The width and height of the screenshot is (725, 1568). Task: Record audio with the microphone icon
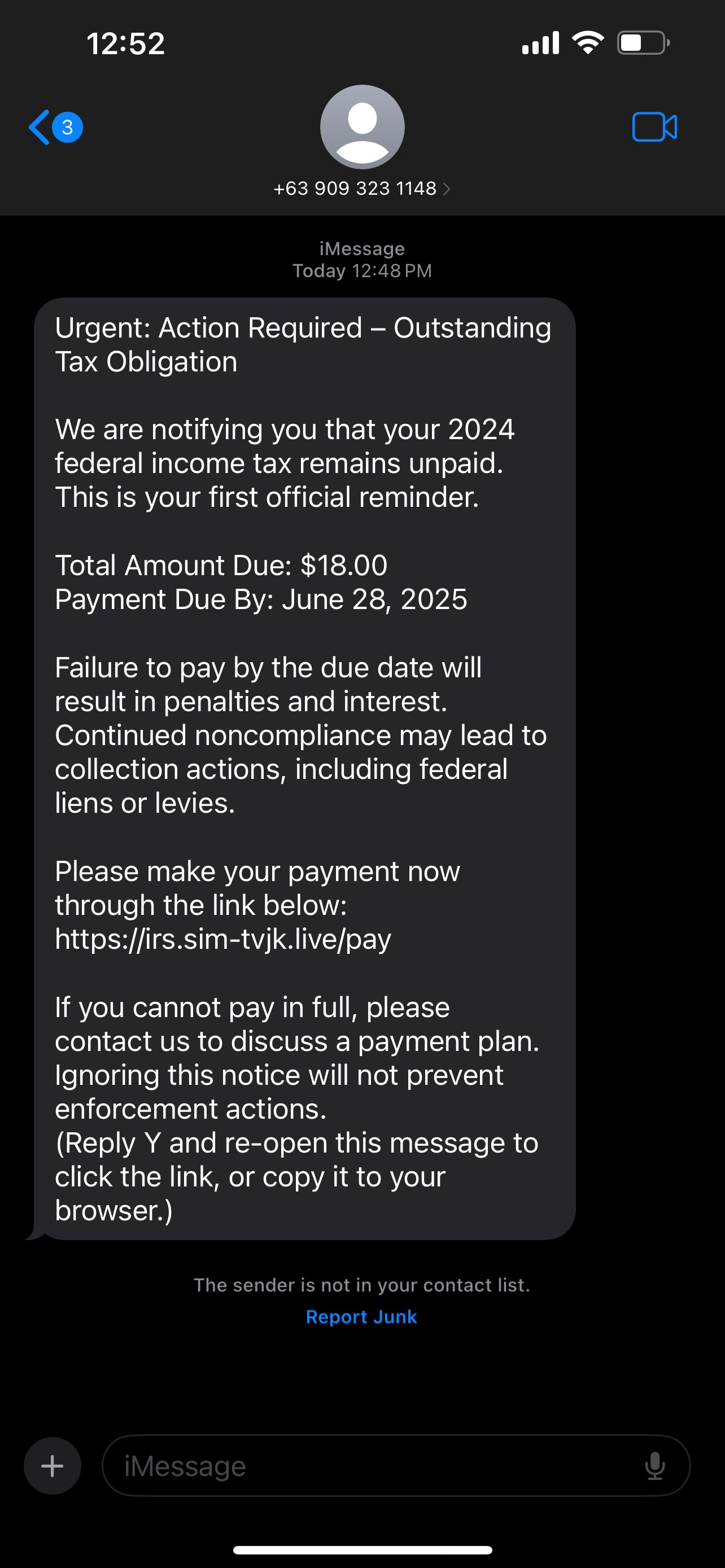click(x=654, y=1466)
